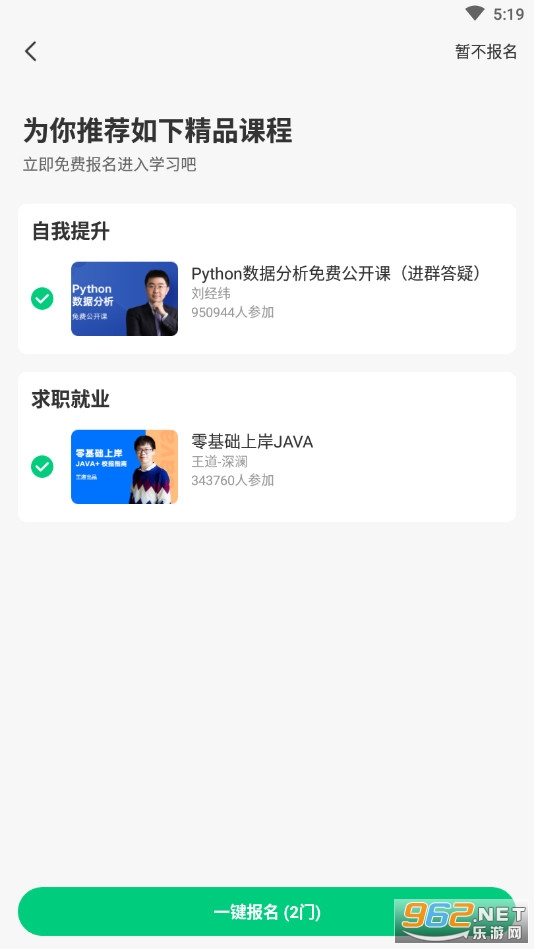Tap 暂不报名 to skip enrollment
The width and height of the screenshot is (534, 949).
coord(486,51)
